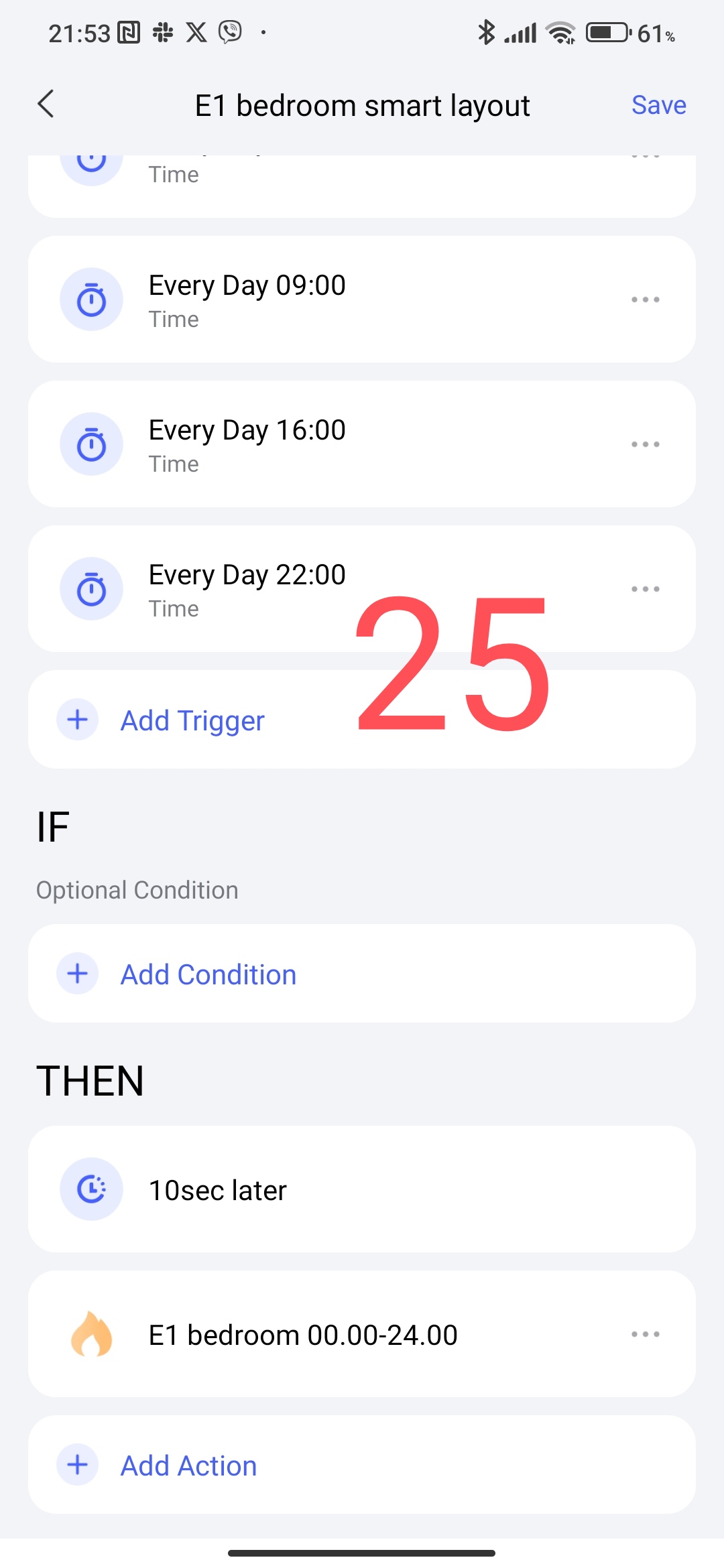This screenshot has width=724, height=1568.
Task: Open options for Every Day 22:00 trigger
Action: (645, 589)
